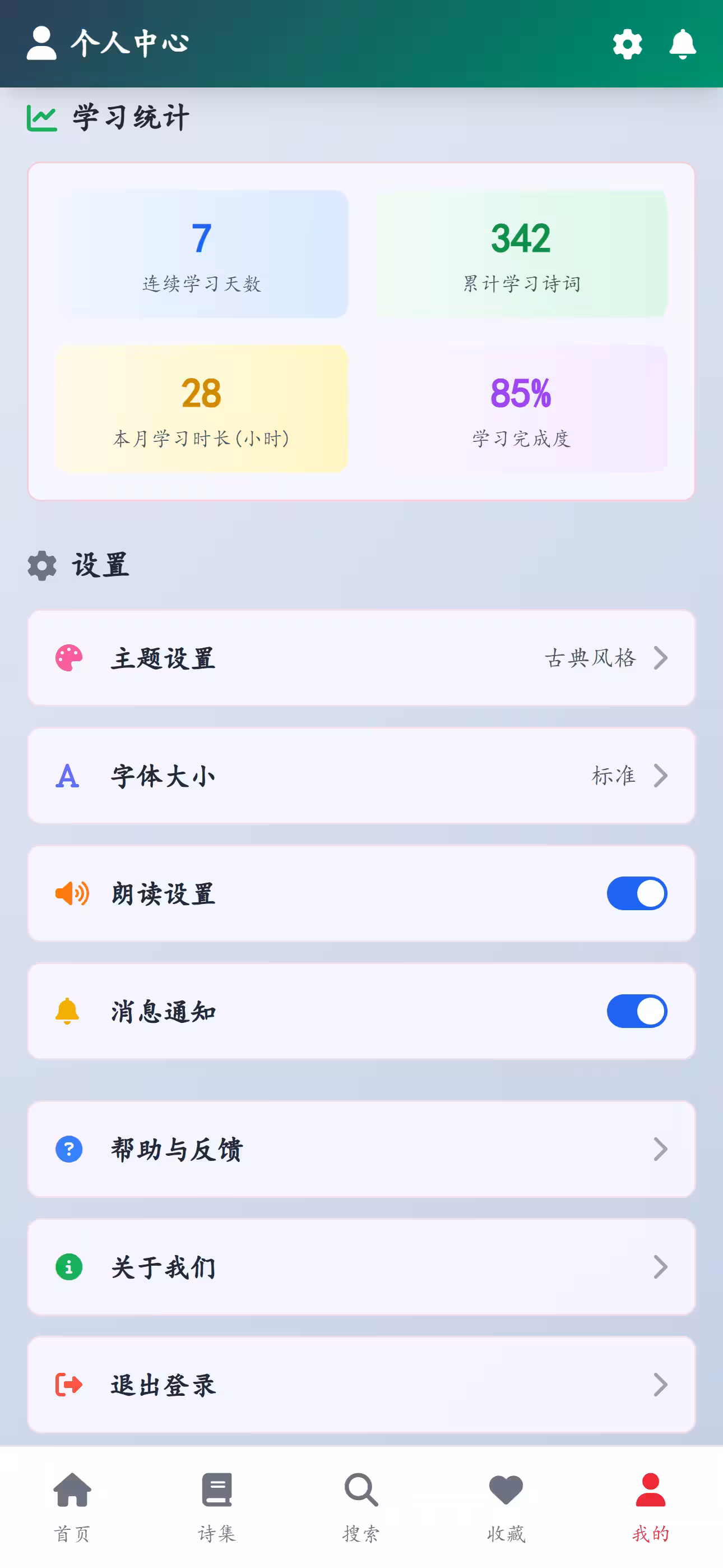Click the user avatar icon in the header
This screenshot has width=723, height=1568.
(41, 43)
